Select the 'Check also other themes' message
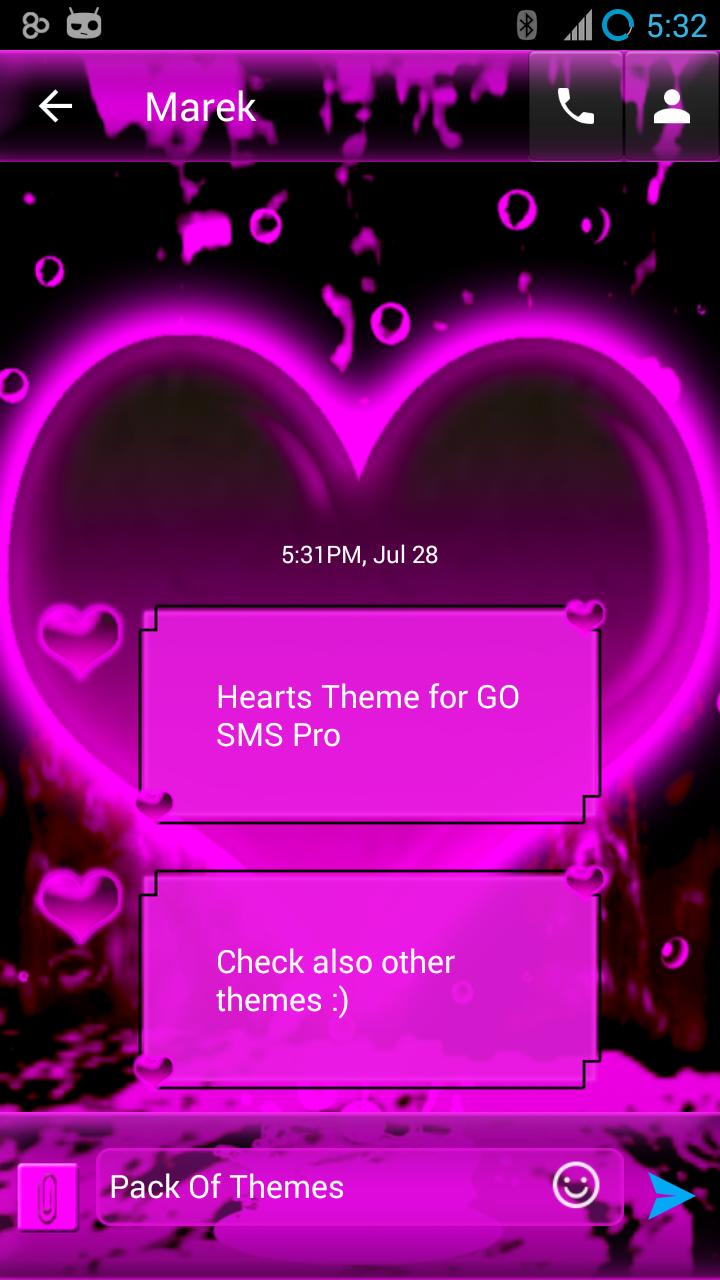This screenshot has height=1280, width=720. pyautogui.click(x=368, y=980)
